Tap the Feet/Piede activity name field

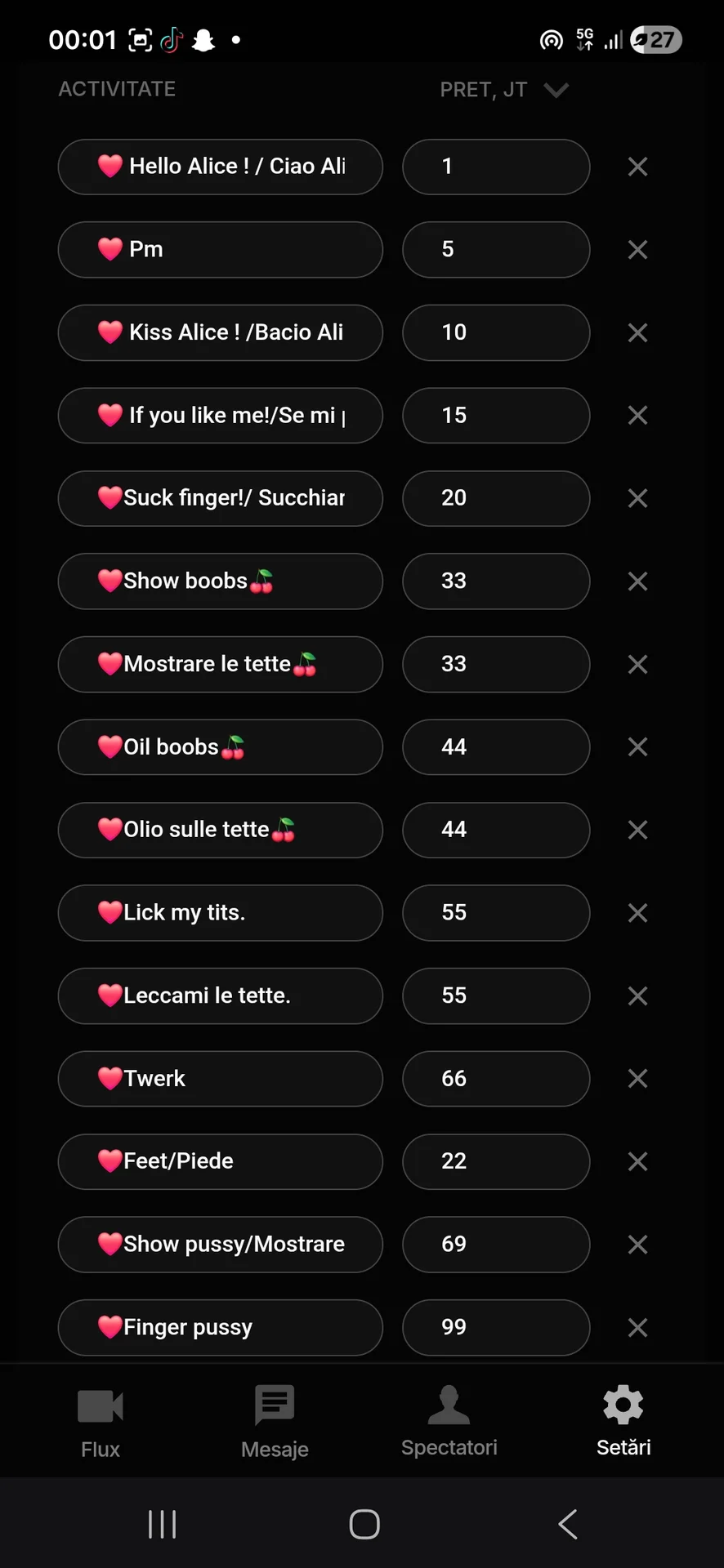click(220, 1161)
